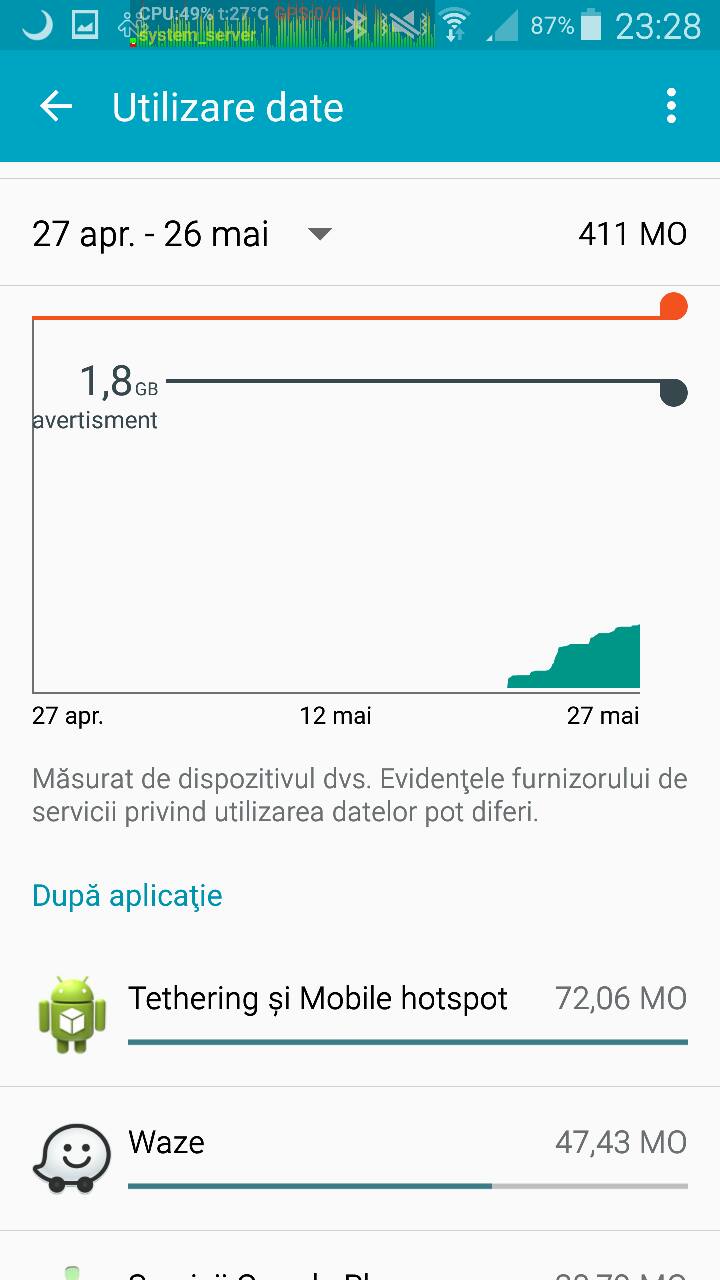Tap the 1,8 GB warning handle
Image resolution: width=720 pixels, height=1280 pixels.
click(x=674, y=393)
